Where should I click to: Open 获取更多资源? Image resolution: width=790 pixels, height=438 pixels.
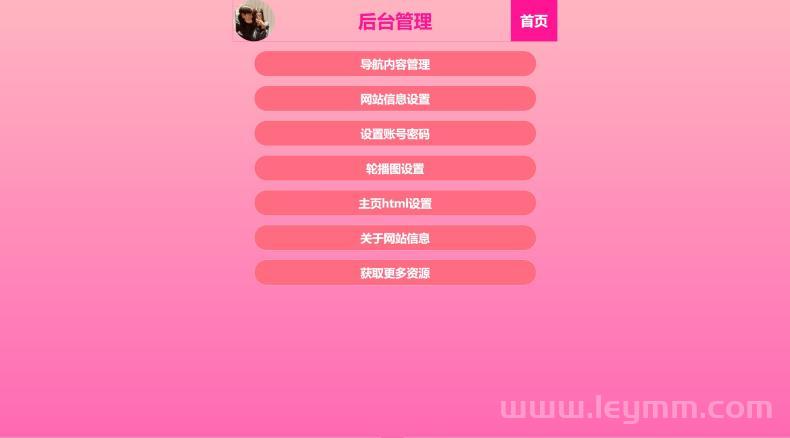[395, 272]
